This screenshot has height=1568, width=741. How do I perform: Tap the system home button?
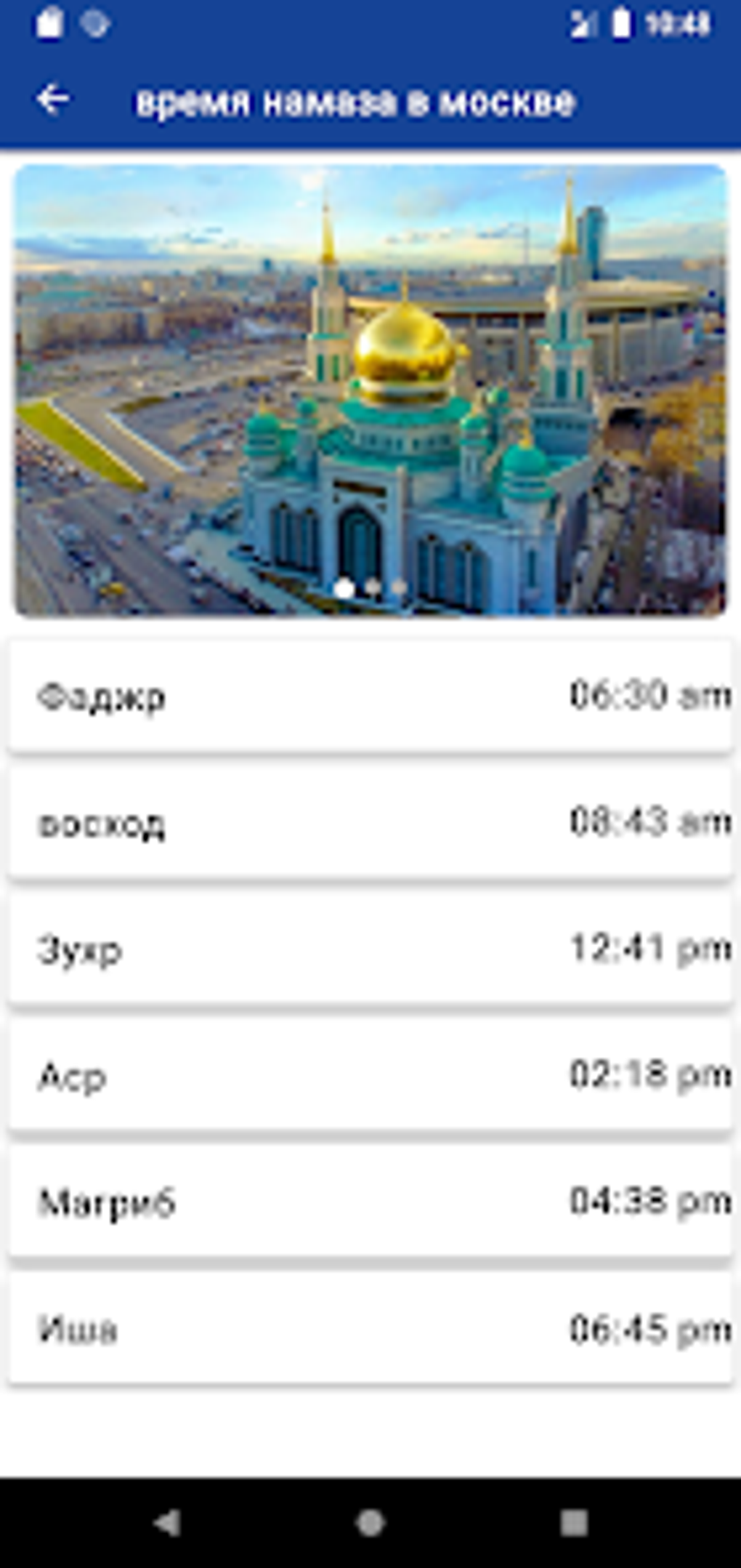[x=370, y=1523]
